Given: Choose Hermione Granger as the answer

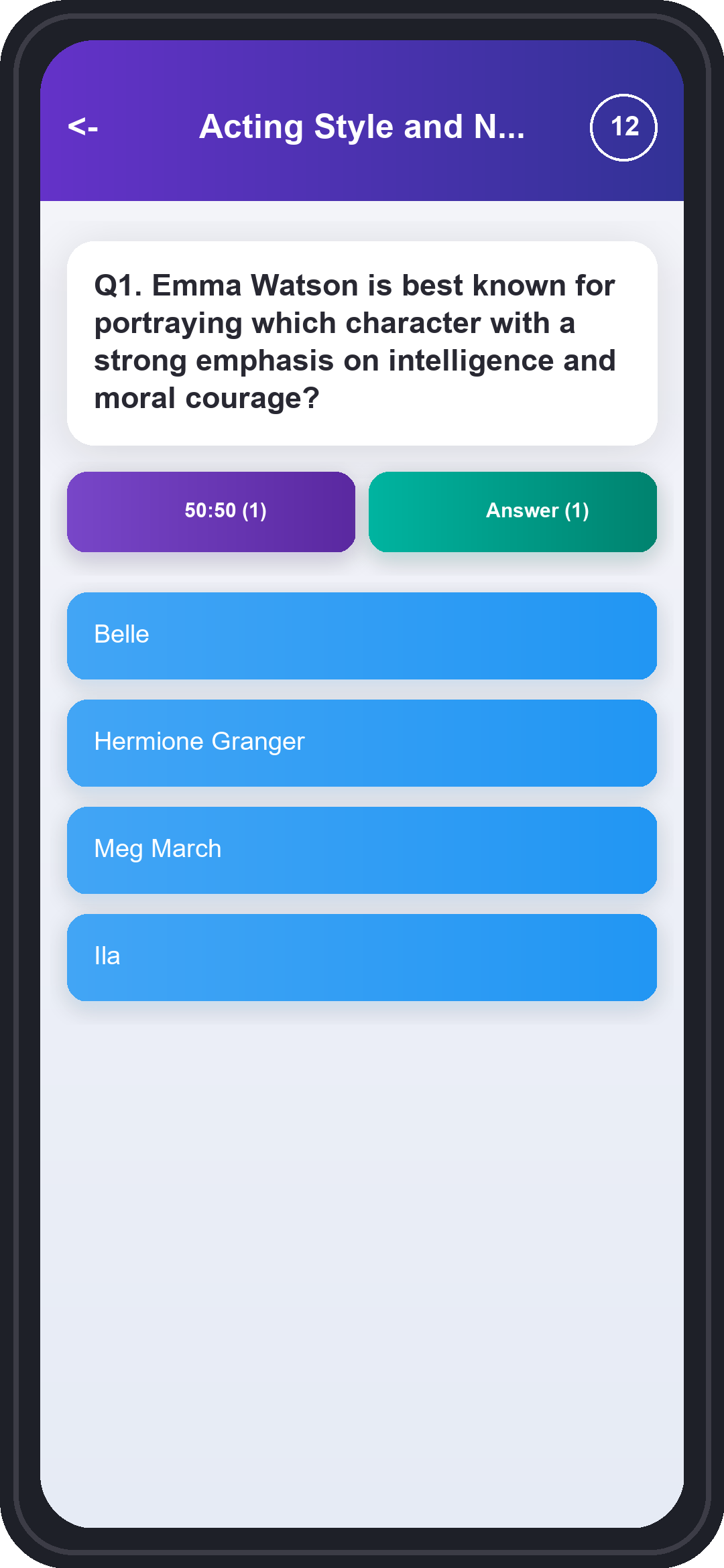Looking at the screenshot, I should (362, 742).
